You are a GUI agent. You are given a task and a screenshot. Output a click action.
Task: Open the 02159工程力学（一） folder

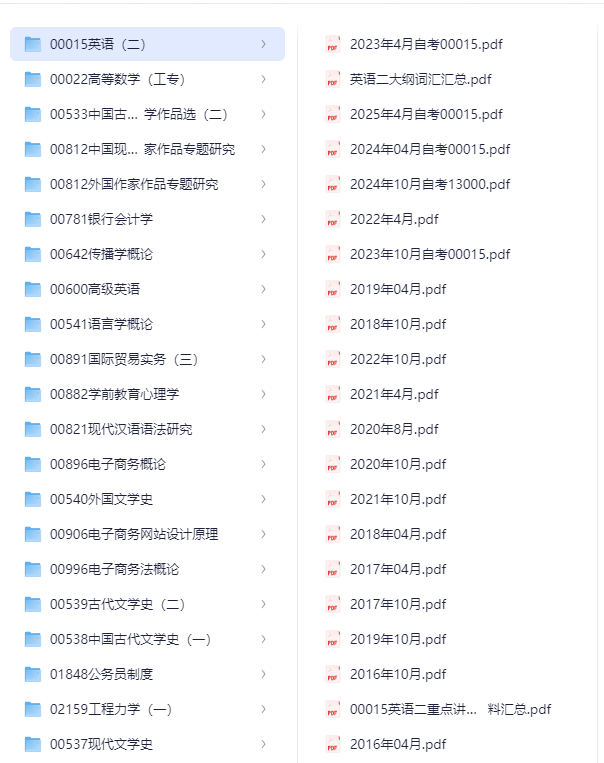pyautogui.click(x=111, y=709)
